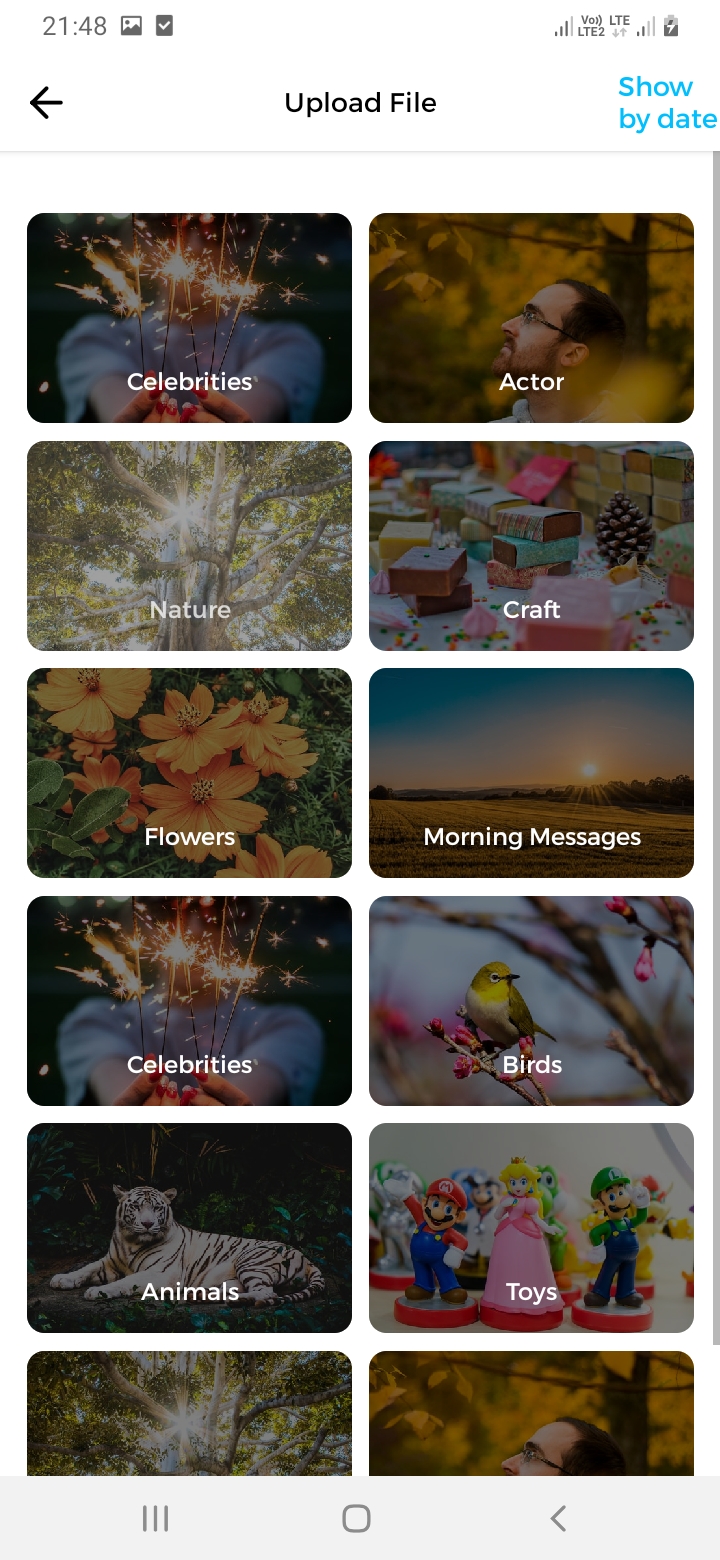The height and width of the screenshot is (1560, 720).
Task: Go back using the arrow icon
Action: tap(46, 102)
